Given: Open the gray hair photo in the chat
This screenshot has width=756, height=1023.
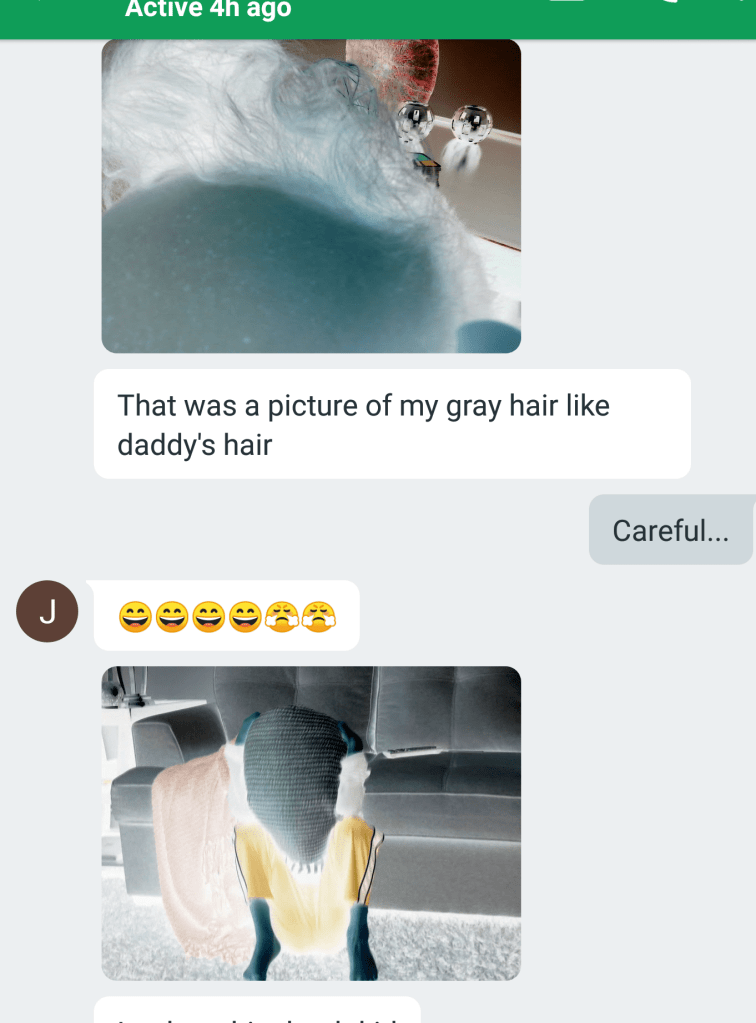Looking at the screenshot, I should [x=311, y=196].
